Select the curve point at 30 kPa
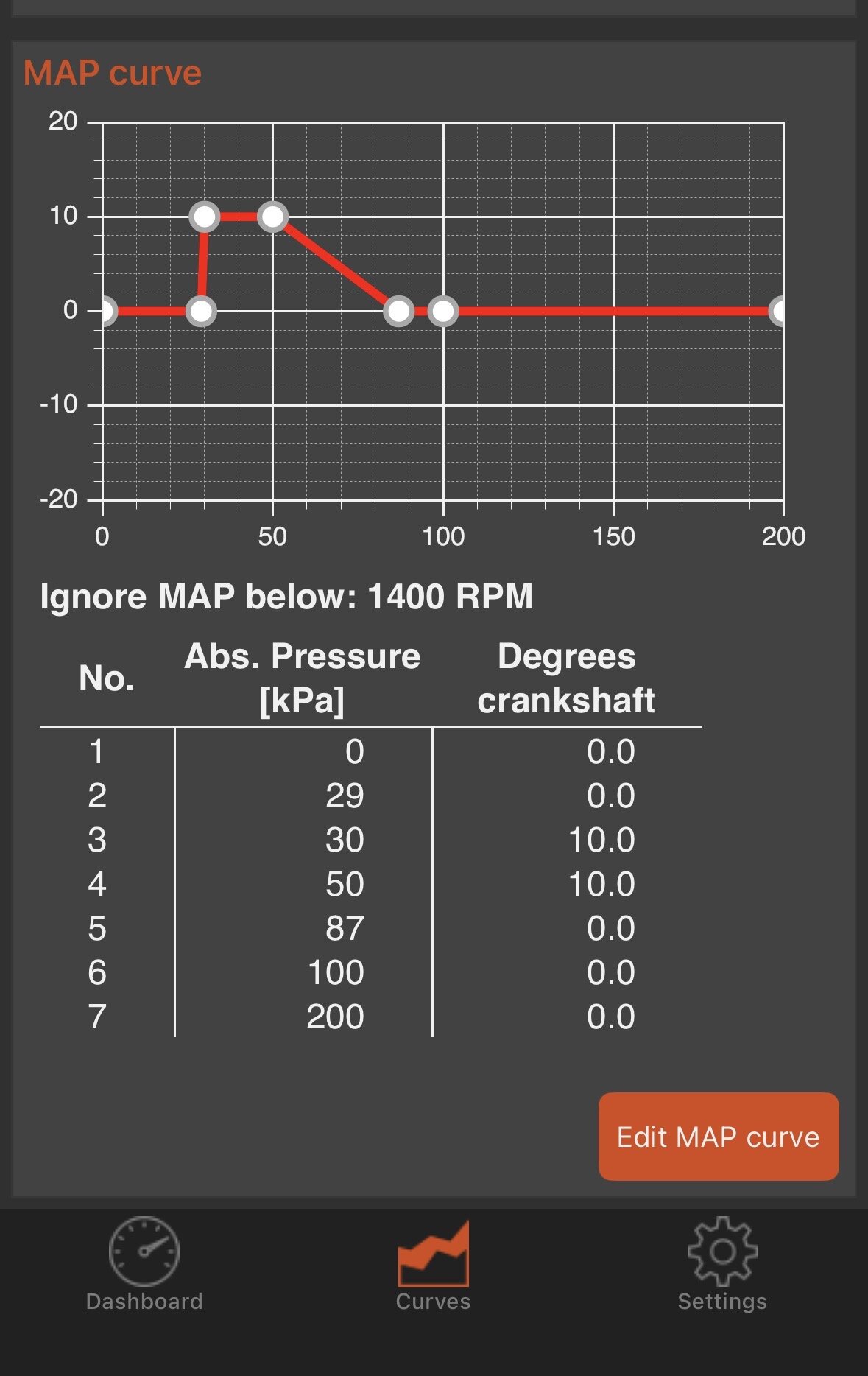The width and height of the screenshot is (868, 1376). [205, 217]
